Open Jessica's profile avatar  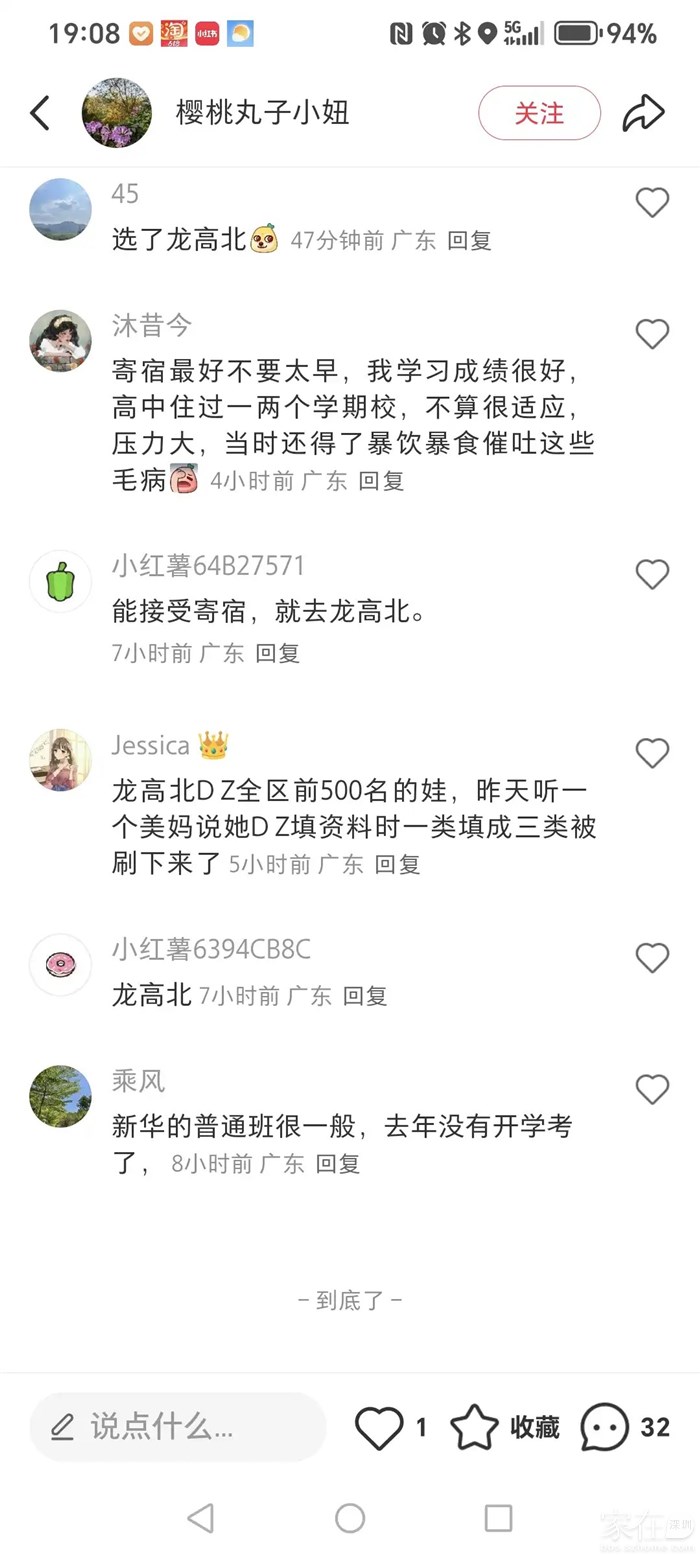pos(60,760)
